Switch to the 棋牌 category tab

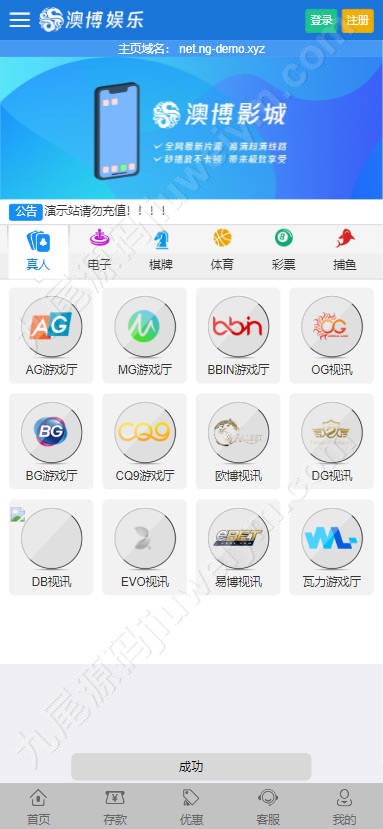click(x=161, y=252)
